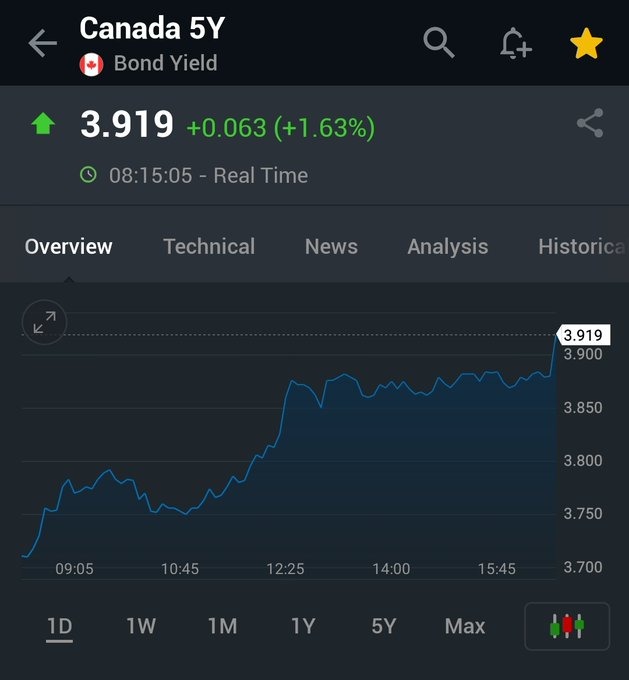Share the Canada 5Y bond yield
Screen dimensions: 629x680
tap(590, 124)
